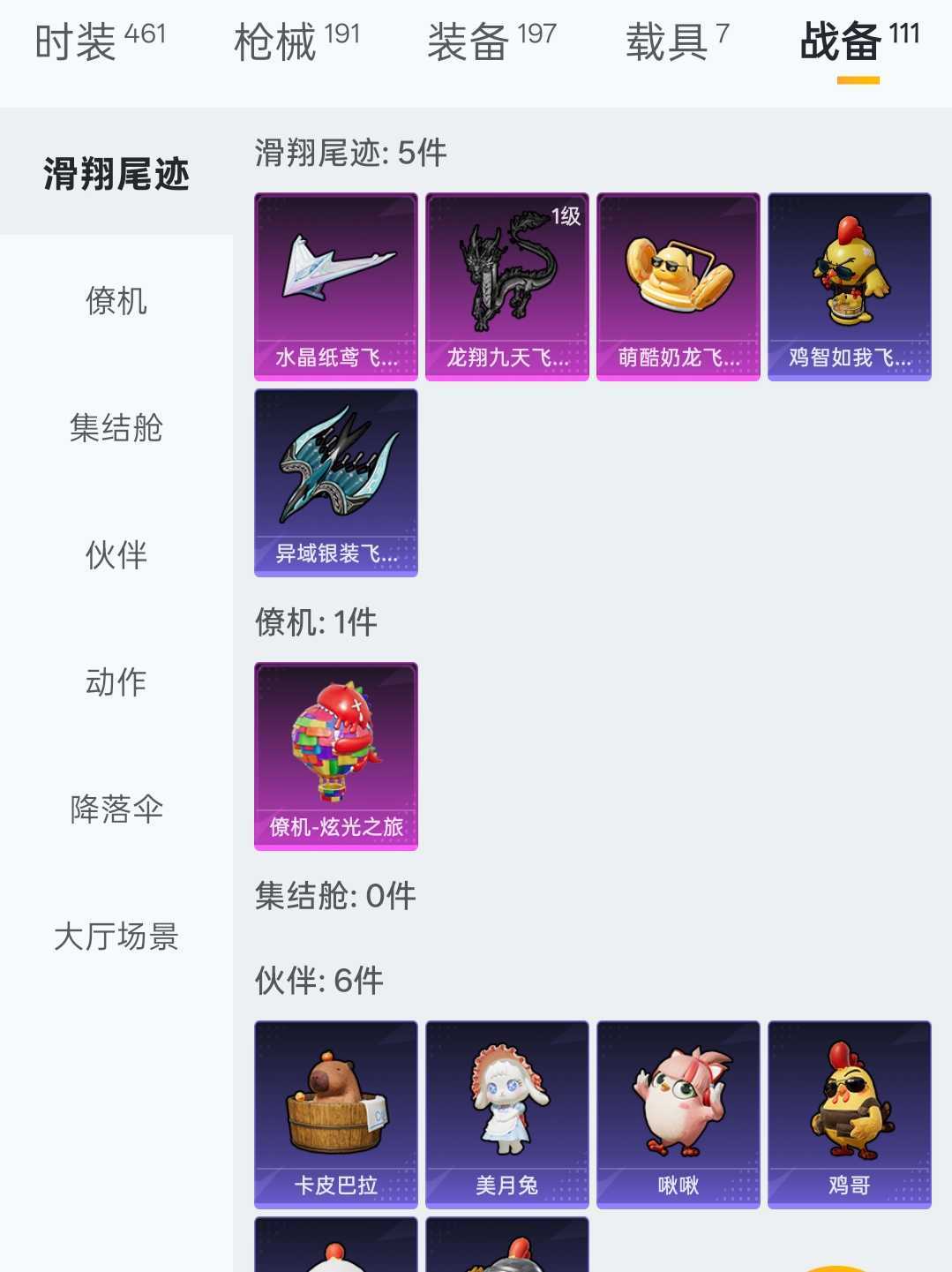This screenshot has height=1272, width=952.
Task: Select the 鸡智如我 trail card
Action: tap(850, 287)
